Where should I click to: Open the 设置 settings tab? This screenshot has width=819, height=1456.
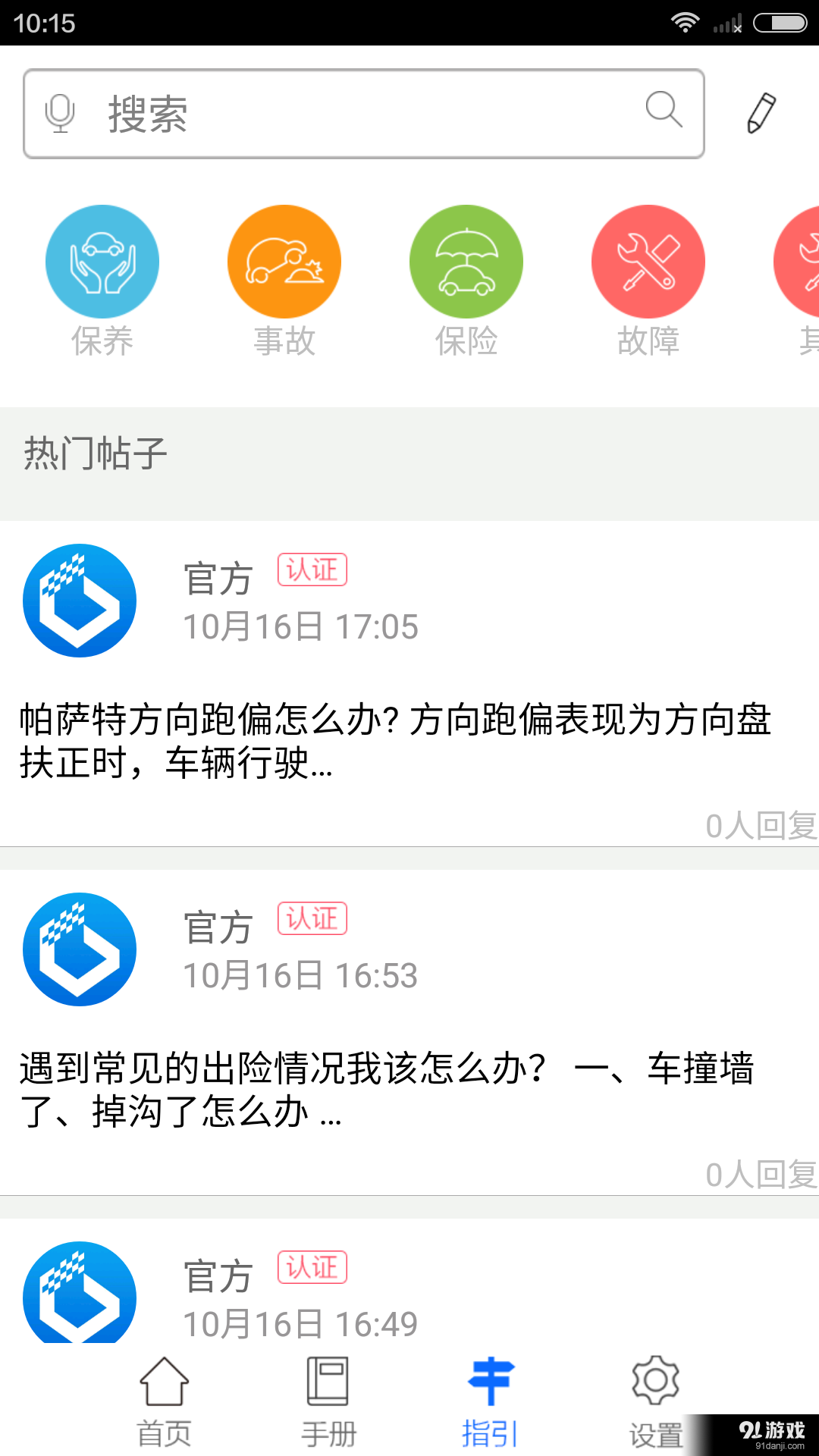tap(655, 1401)
